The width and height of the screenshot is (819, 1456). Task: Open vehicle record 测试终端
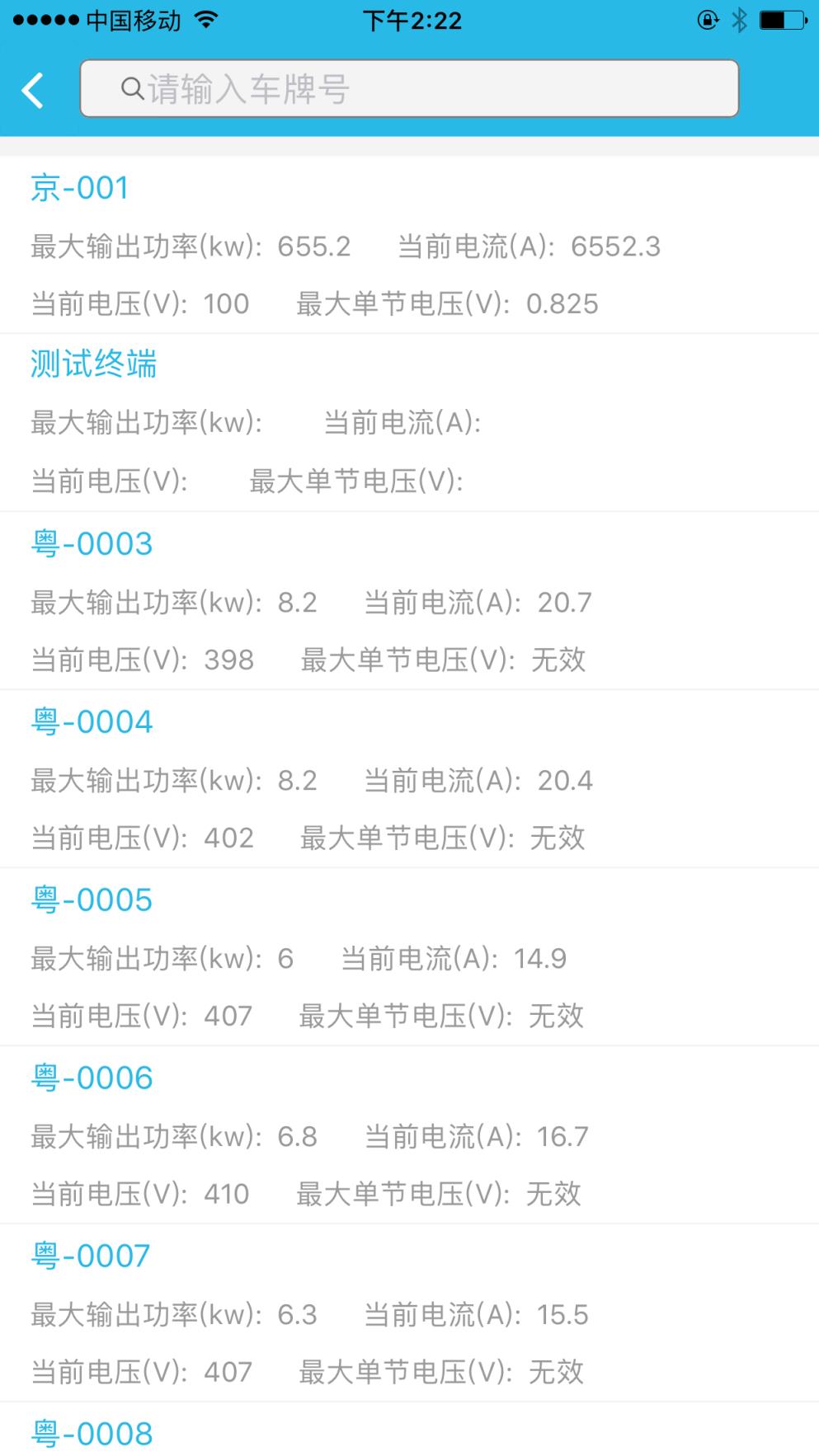(x=94, y=364)
